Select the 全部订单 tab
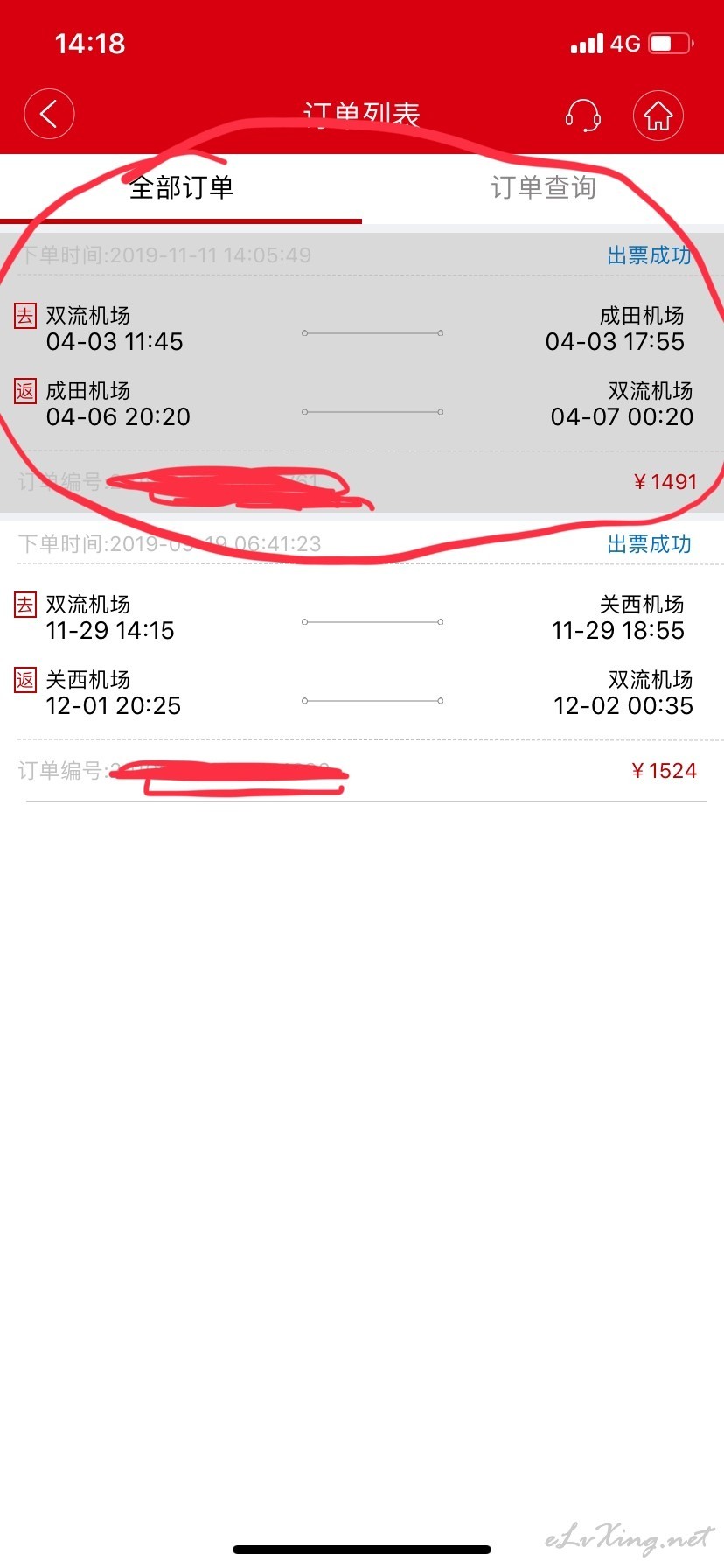This screenshot has height=1568, width=724. pos(181,187)
